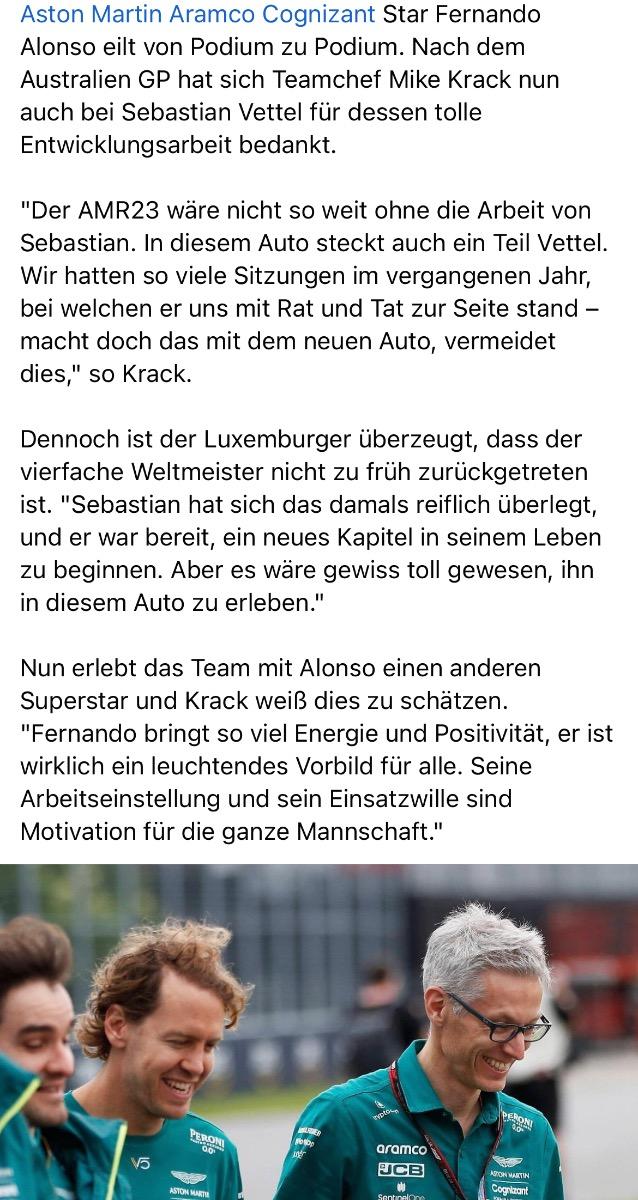Open the Aston Martin Aramco Cognizant link

(x=198, y=15)
